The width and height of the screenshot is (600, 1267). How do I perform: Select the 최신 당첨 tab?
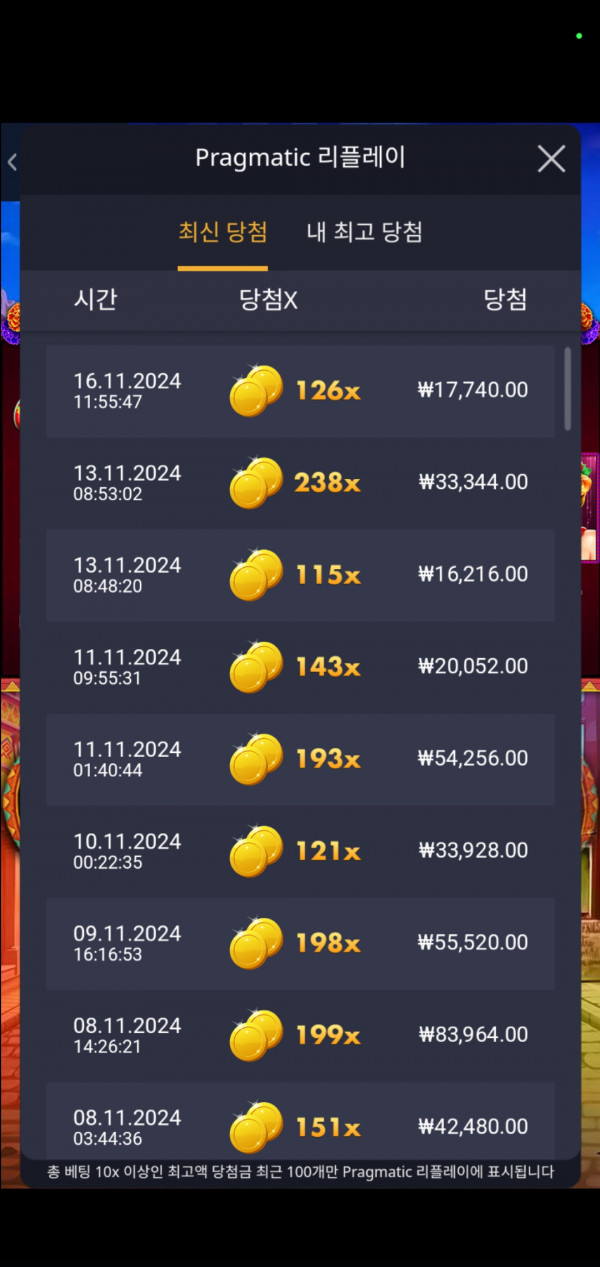coord(222,233)
